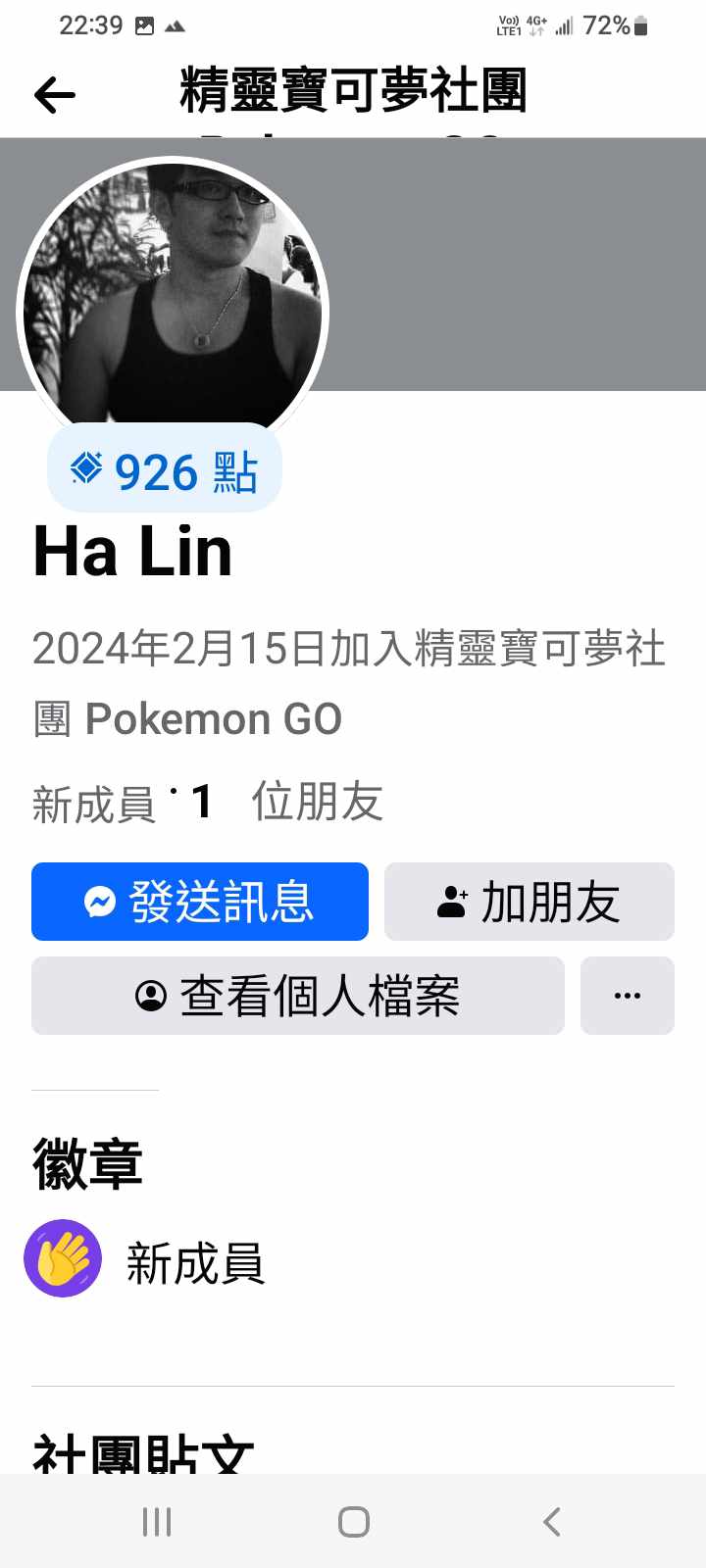Tap the system back button

coord(551,1522)
